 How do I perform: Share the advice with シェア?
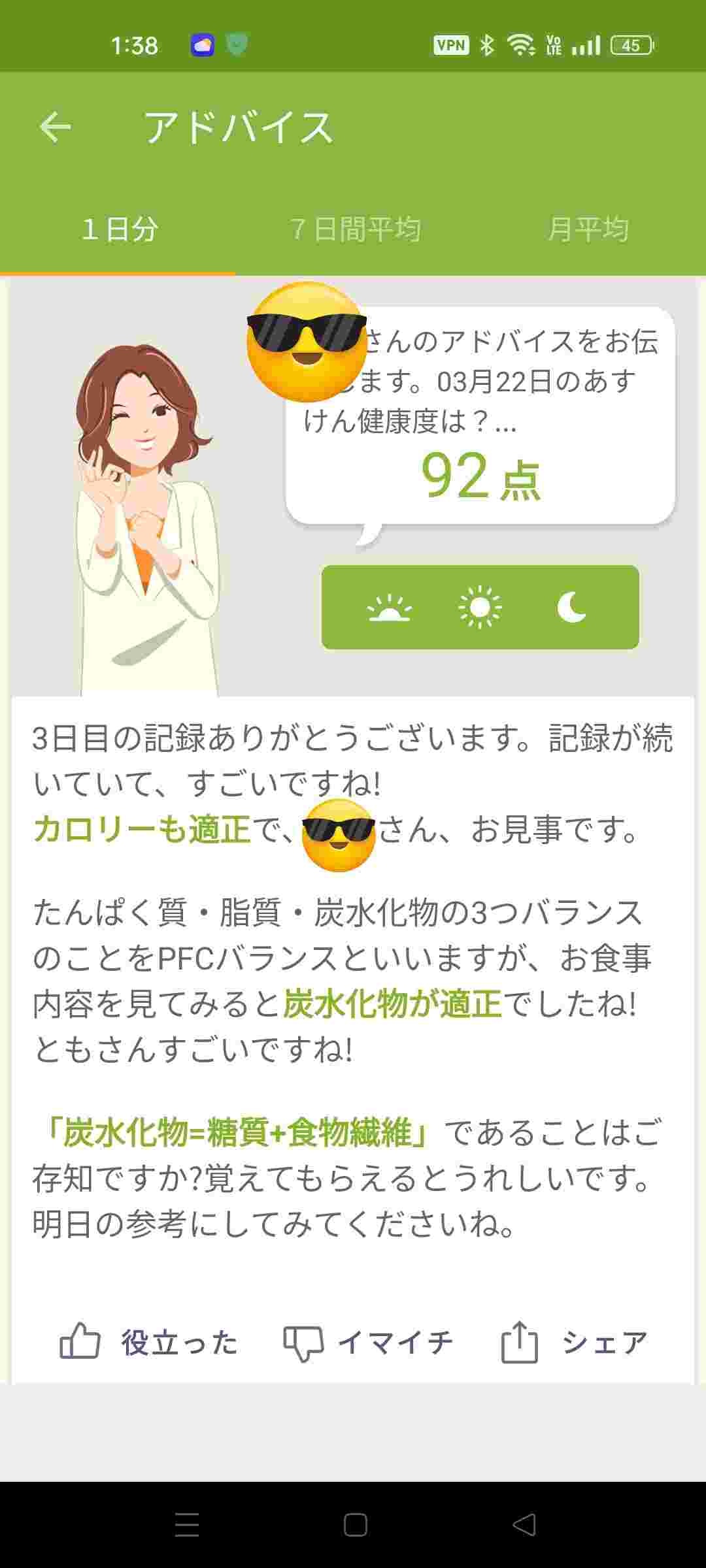(574, 1343)
